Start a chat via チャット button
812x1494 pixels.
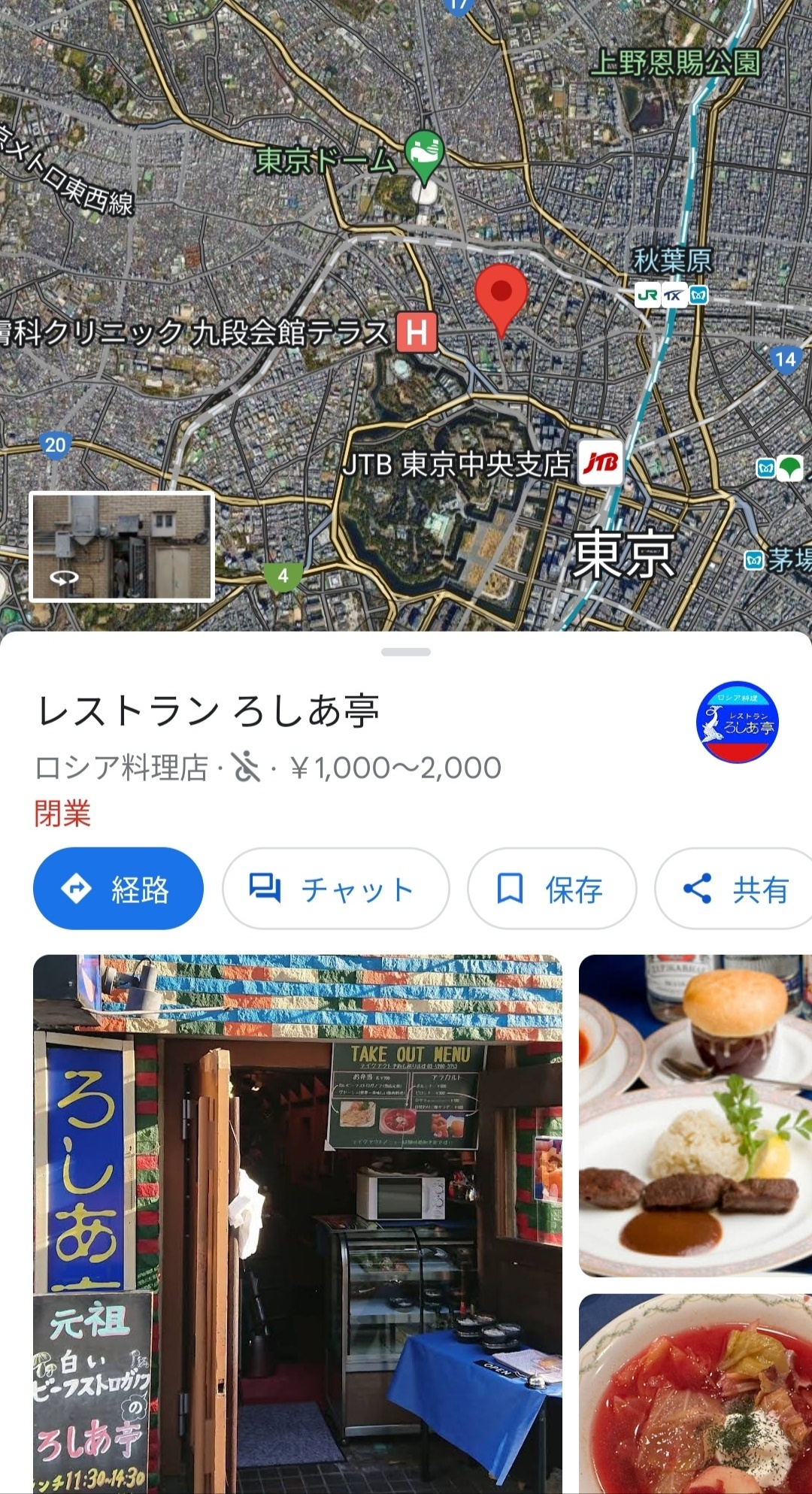(335, 889)
